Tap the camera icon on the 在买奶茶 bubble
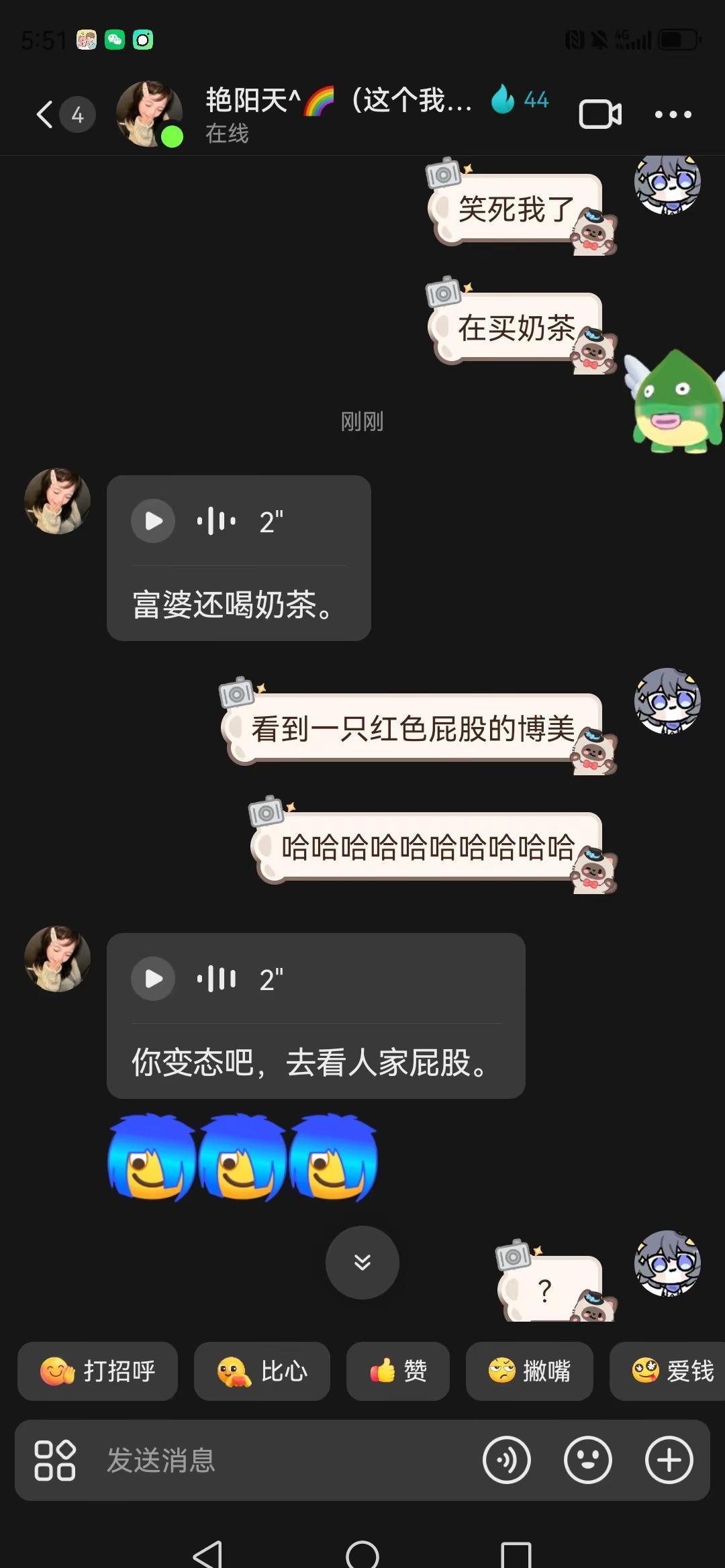Image resolution: width=725 pixels, height=1568 pixels. (444, 293)
